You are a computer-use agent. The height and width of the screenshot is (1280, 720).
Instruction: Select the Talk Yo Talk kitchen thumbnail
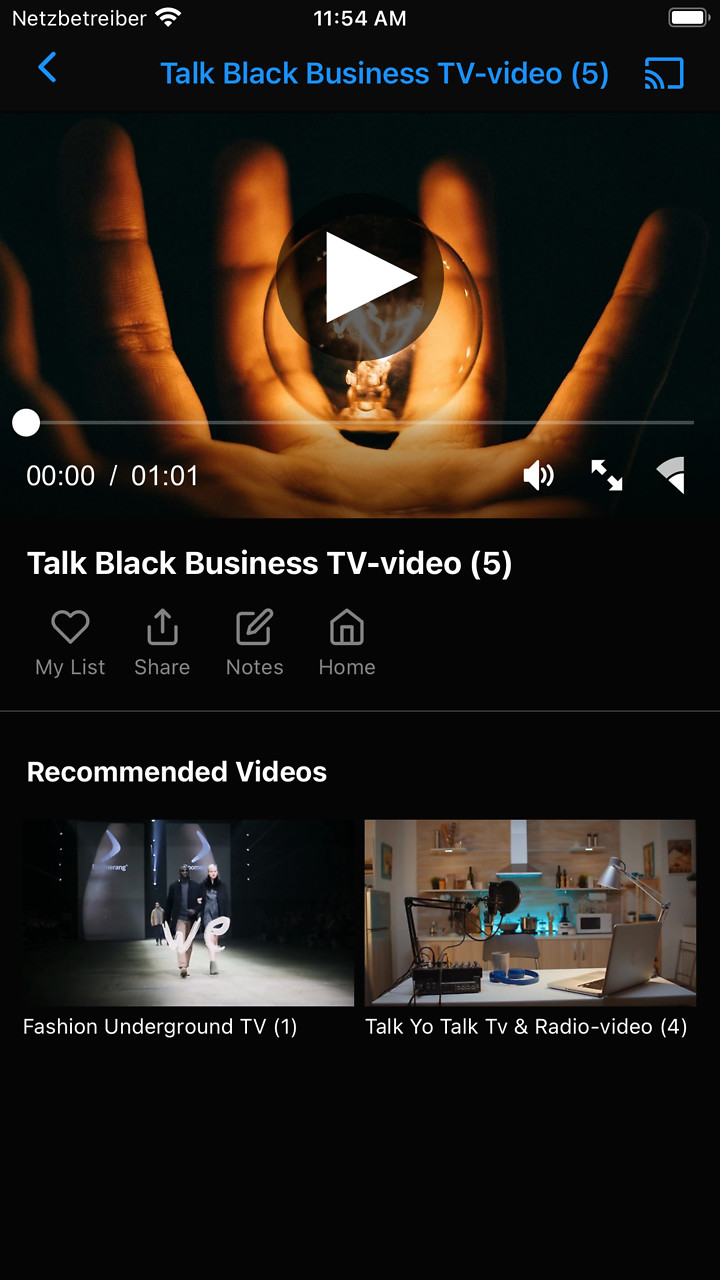point(529,910)
